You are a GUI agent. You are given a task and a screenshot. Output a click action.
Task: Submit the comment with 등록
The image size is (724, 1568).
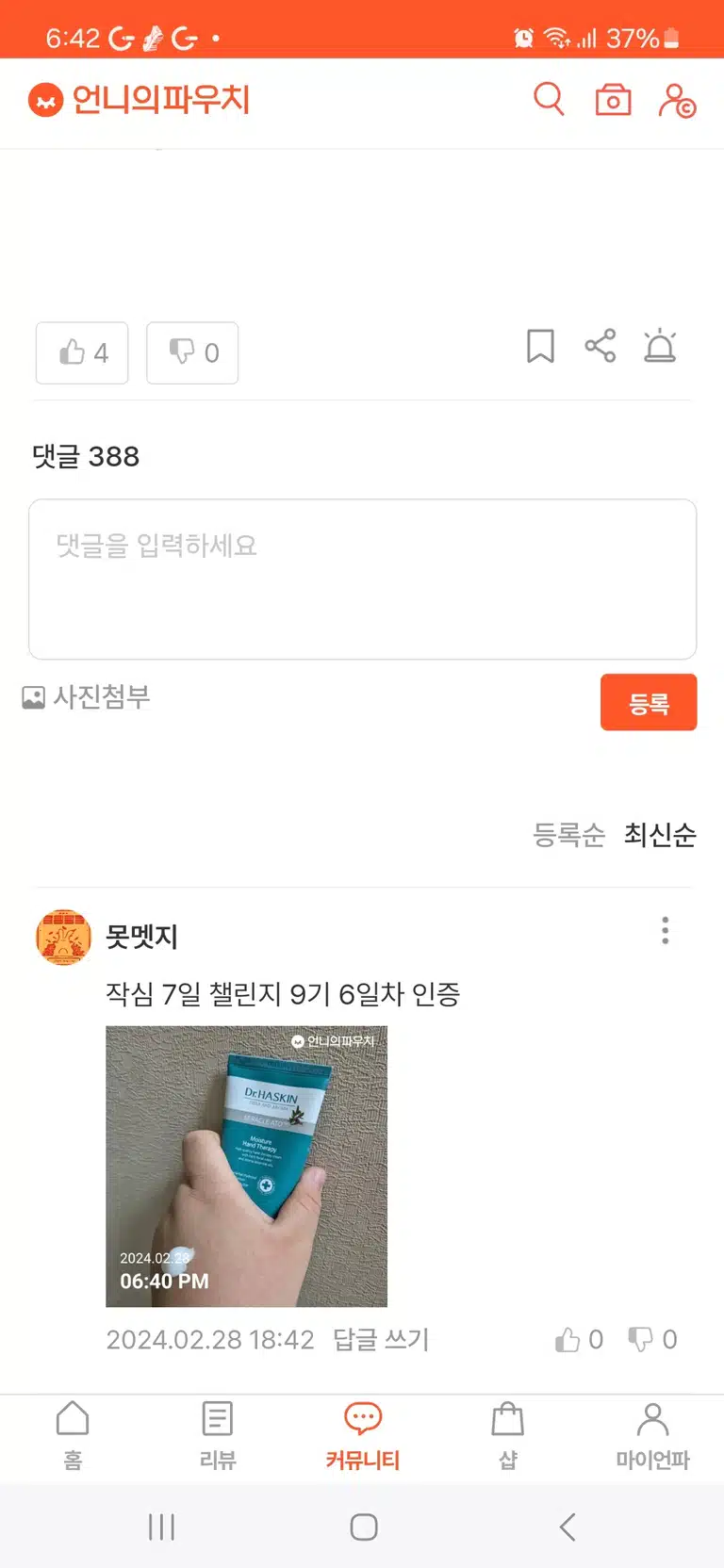(649, 702)
